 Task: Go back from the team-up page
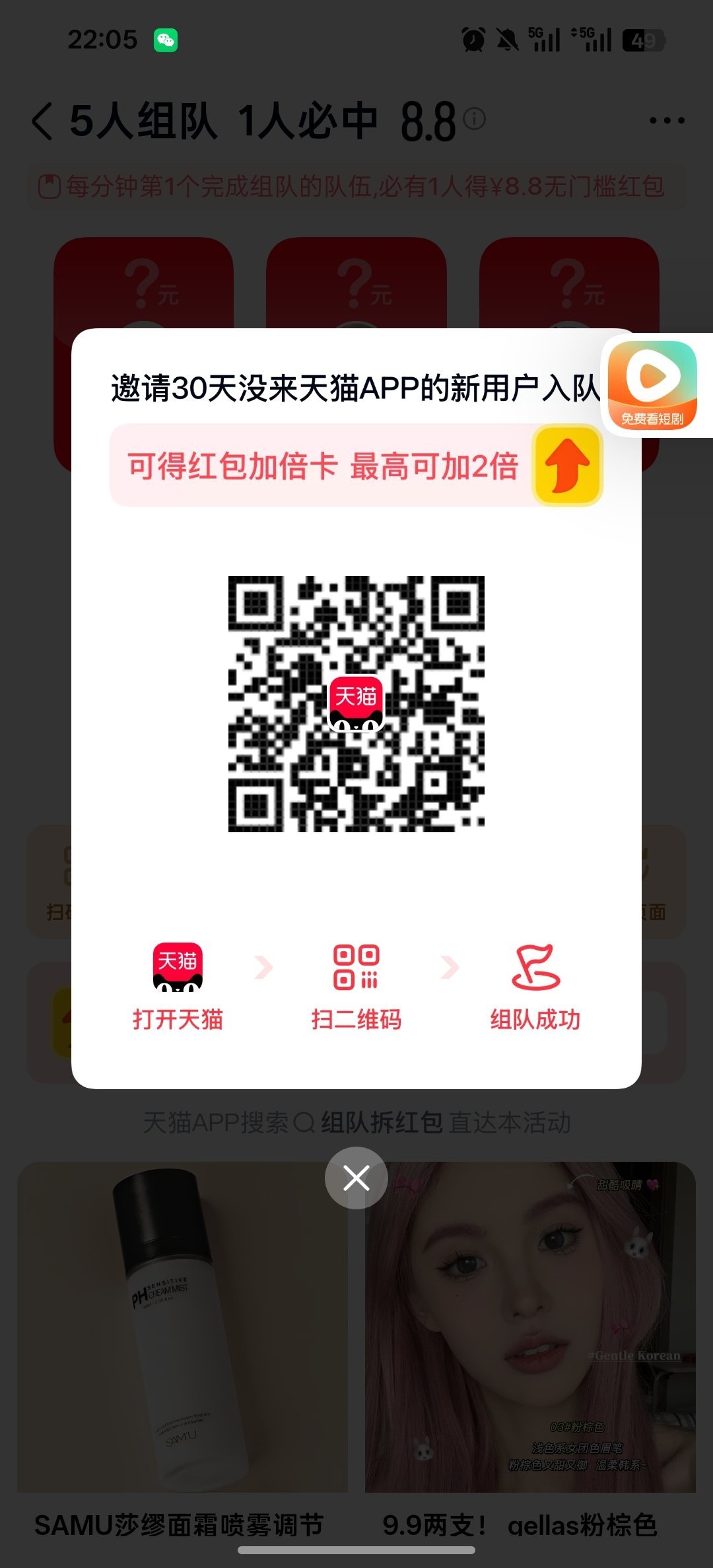pos(42,122)
